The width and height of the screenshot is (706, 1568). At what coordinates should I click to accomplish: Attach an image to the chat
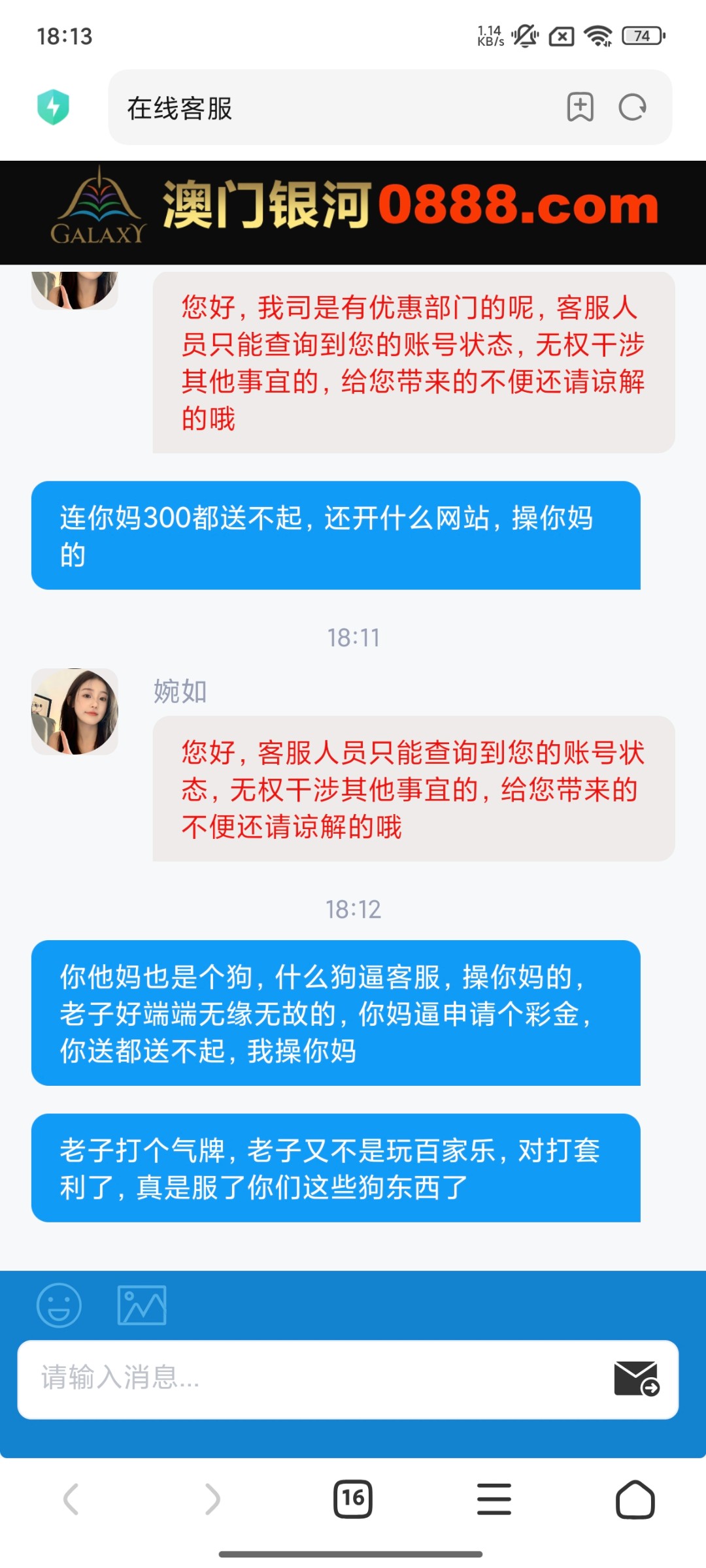(x=142, y=1305)
